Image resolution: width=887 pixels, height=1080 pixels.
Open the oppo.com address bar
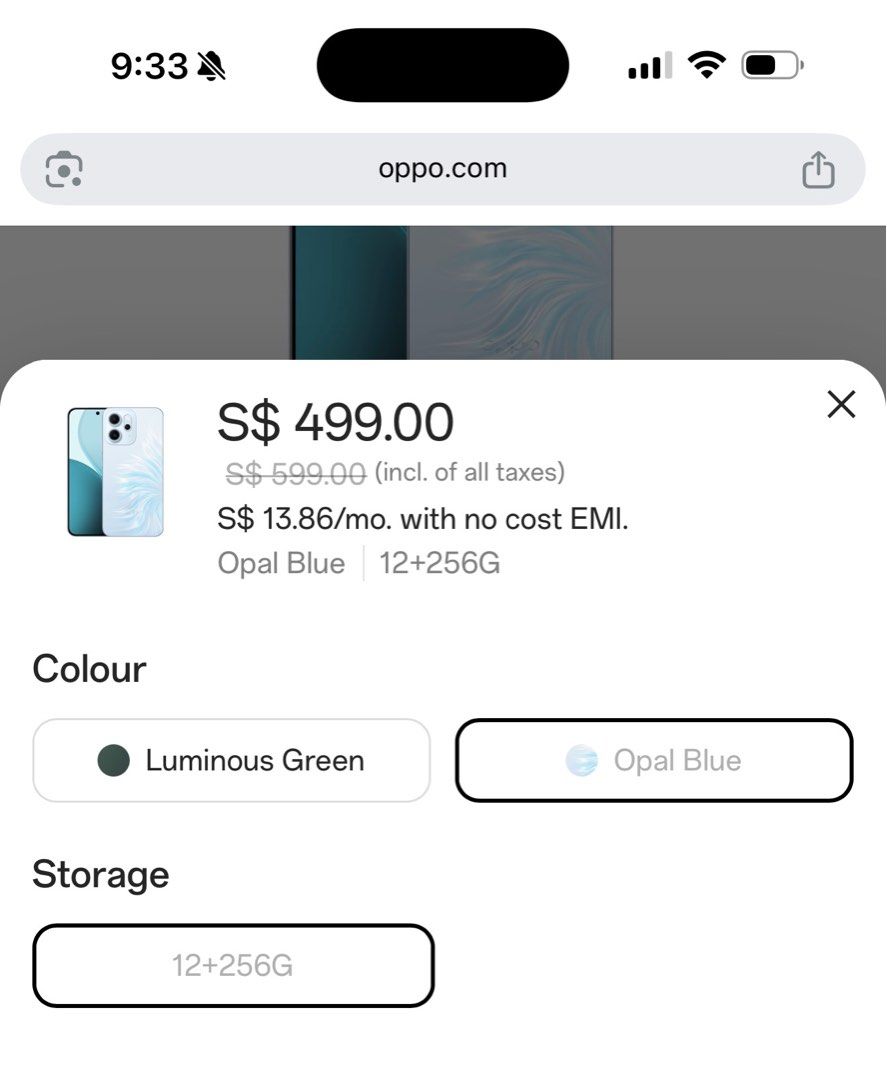443,168
